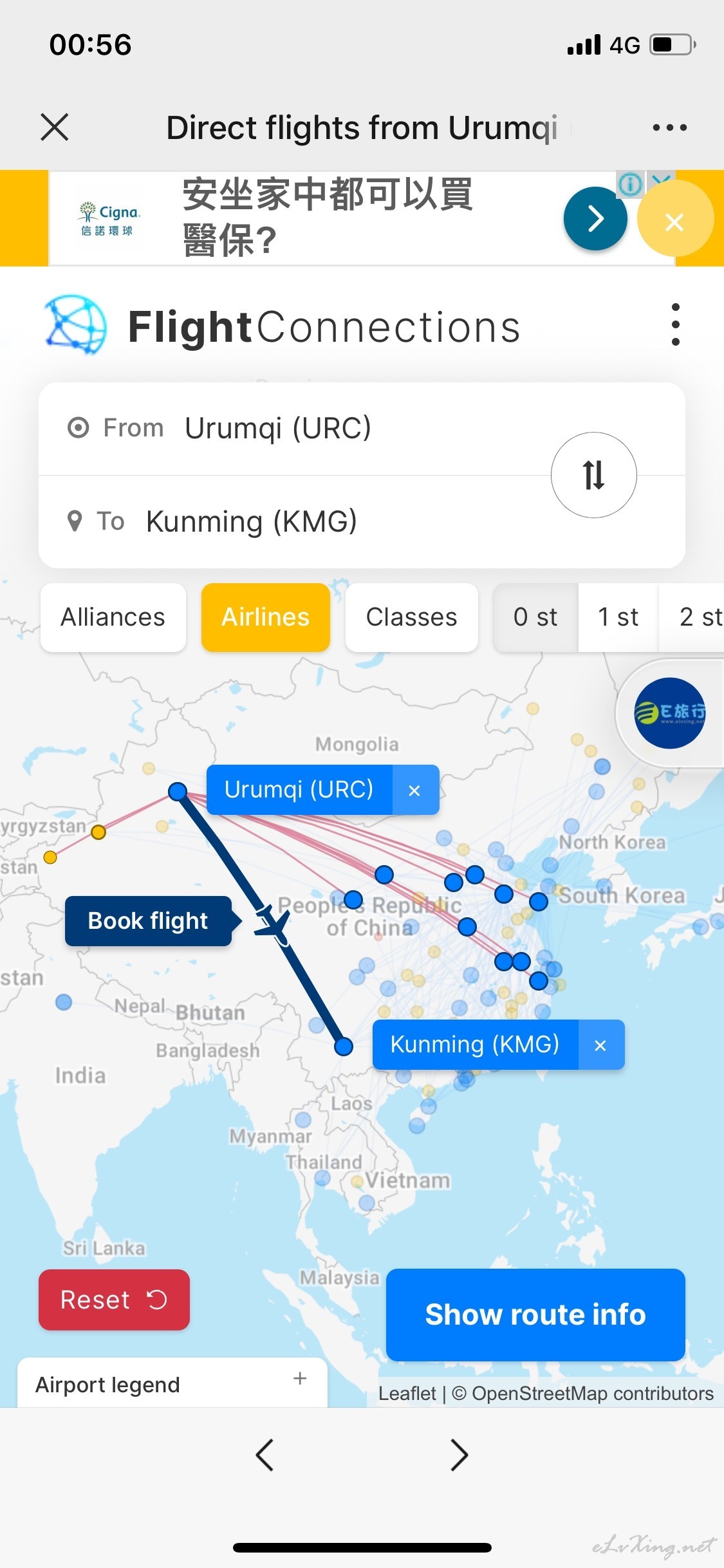The height and width of the screenshot is (1568, 724).
Task: Select the 0 st stops option
Action: point(535,617)
